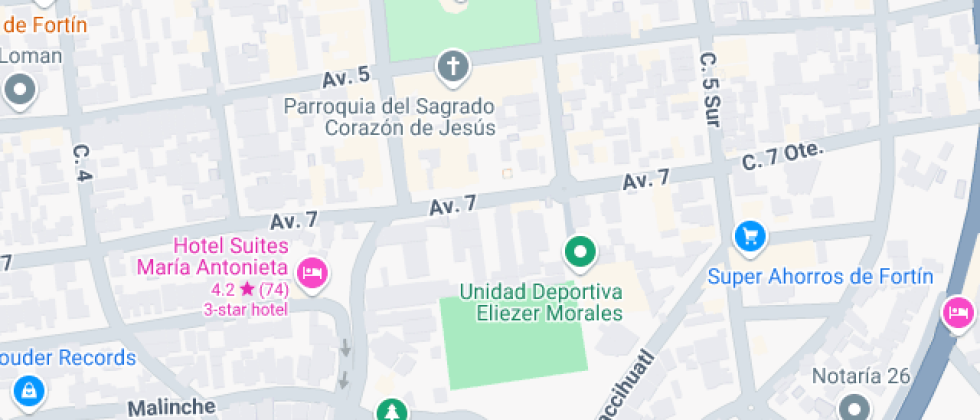Screen dimensions: 980x420
Task: Open the Parroquia del Sagrado Corazón de Jesús marker
Action: [453, 67]
